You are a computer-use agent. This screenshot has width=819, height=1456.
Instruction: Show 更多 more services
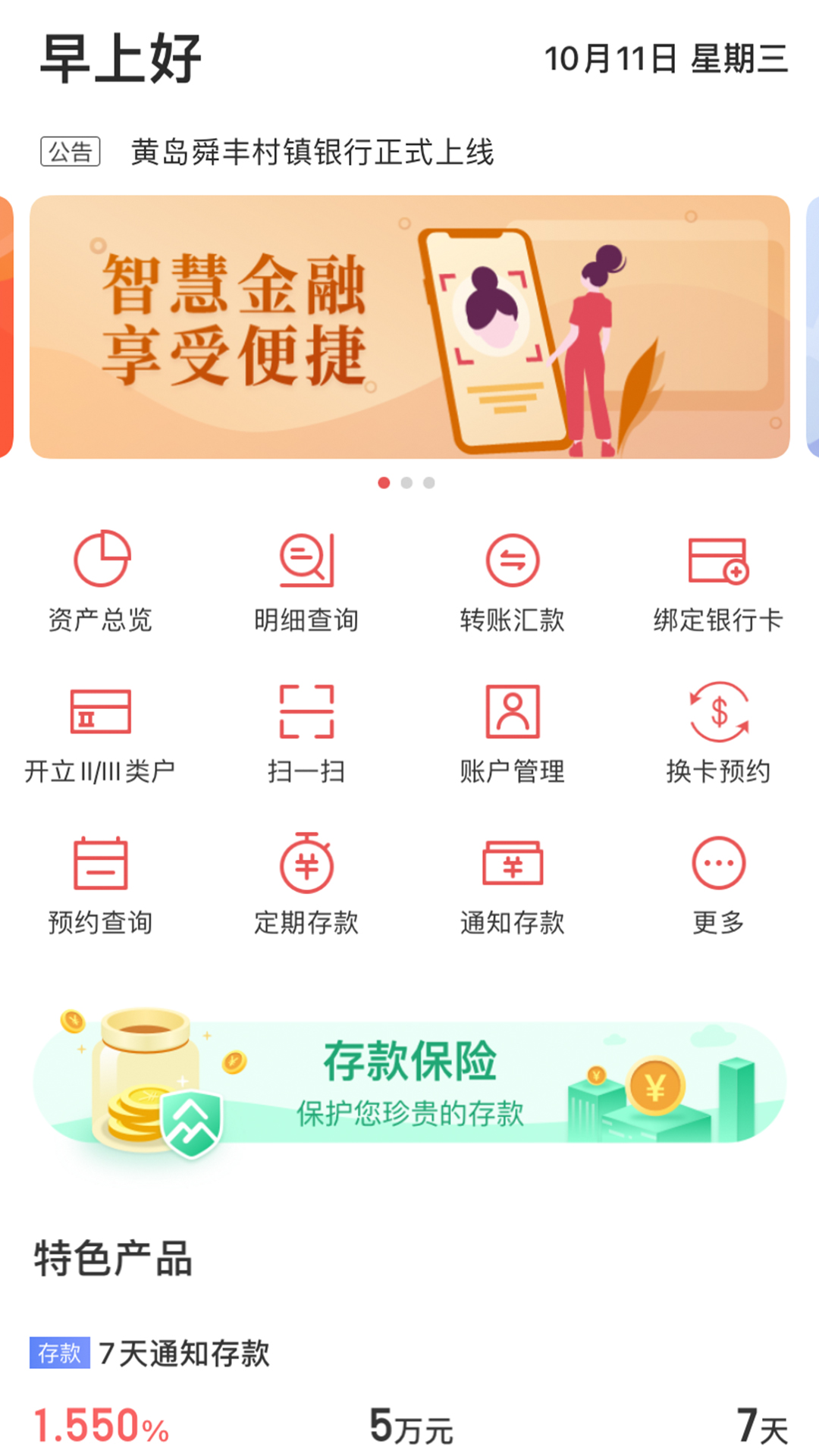click(x=718, y=883)
